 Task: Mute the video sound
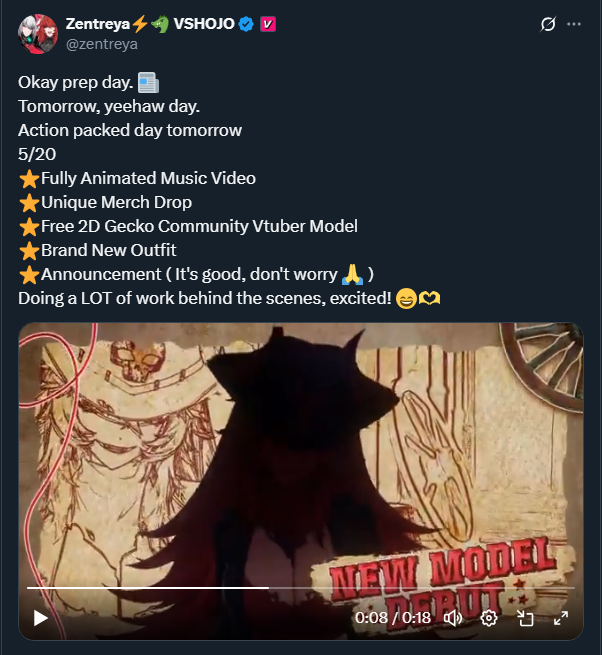click(452, 618)
